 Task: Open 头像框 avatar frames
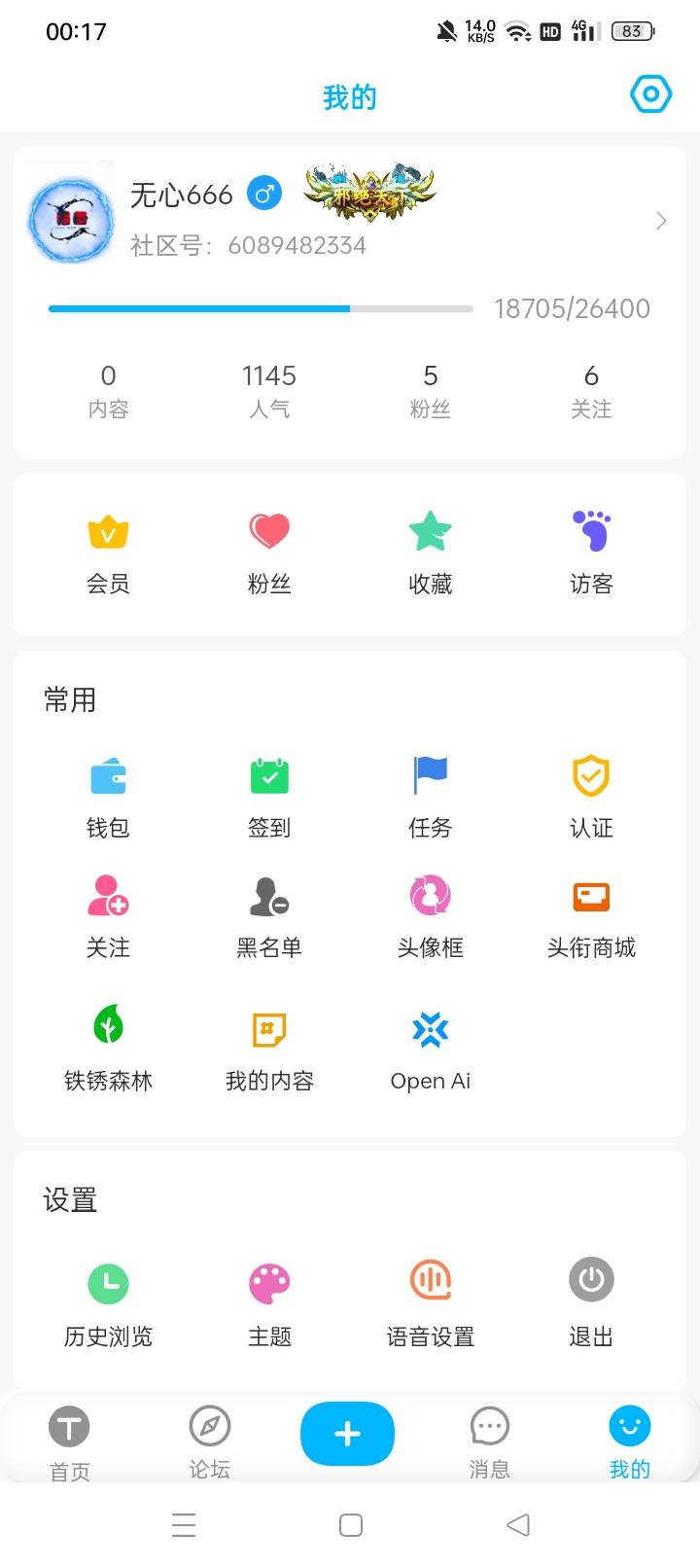point(430,915)
